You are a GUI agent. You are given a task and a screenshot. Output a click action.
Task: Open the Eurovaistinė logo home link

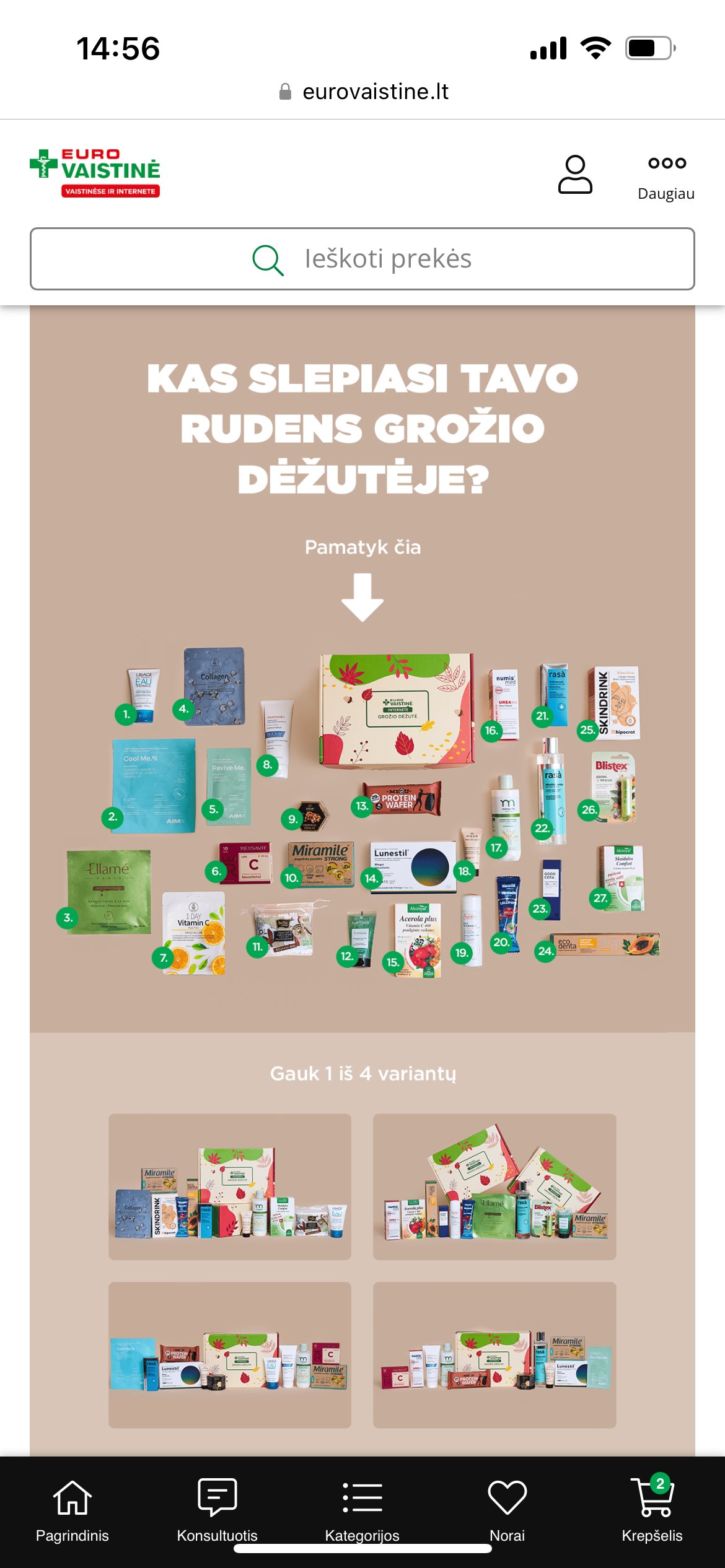coord(95,173)
